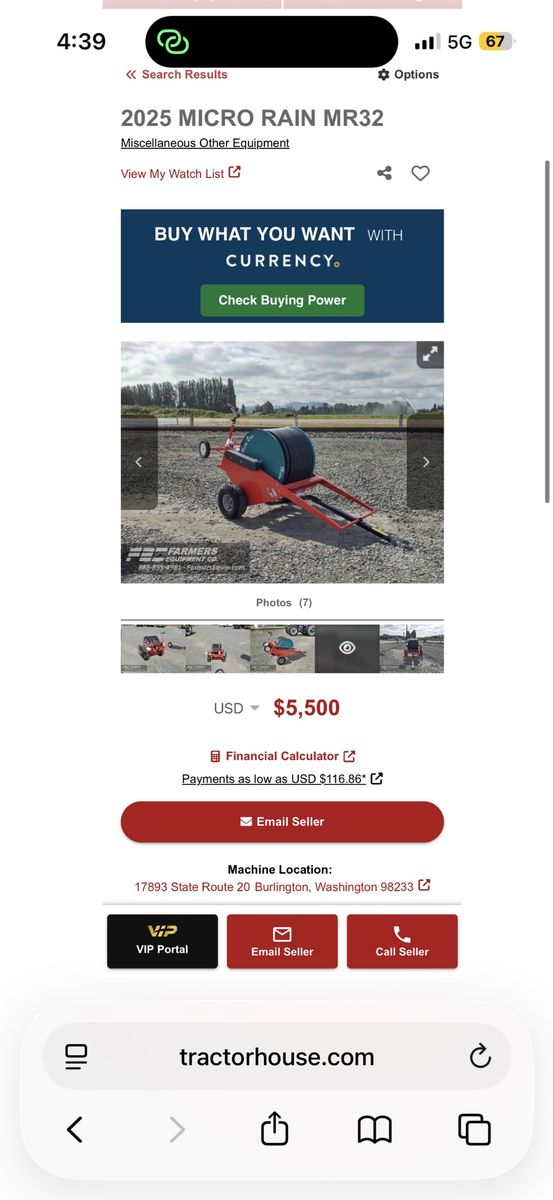The image size is (554, 1200).
Task: Reload the tractorhouse.com page
Action: 480,1057
